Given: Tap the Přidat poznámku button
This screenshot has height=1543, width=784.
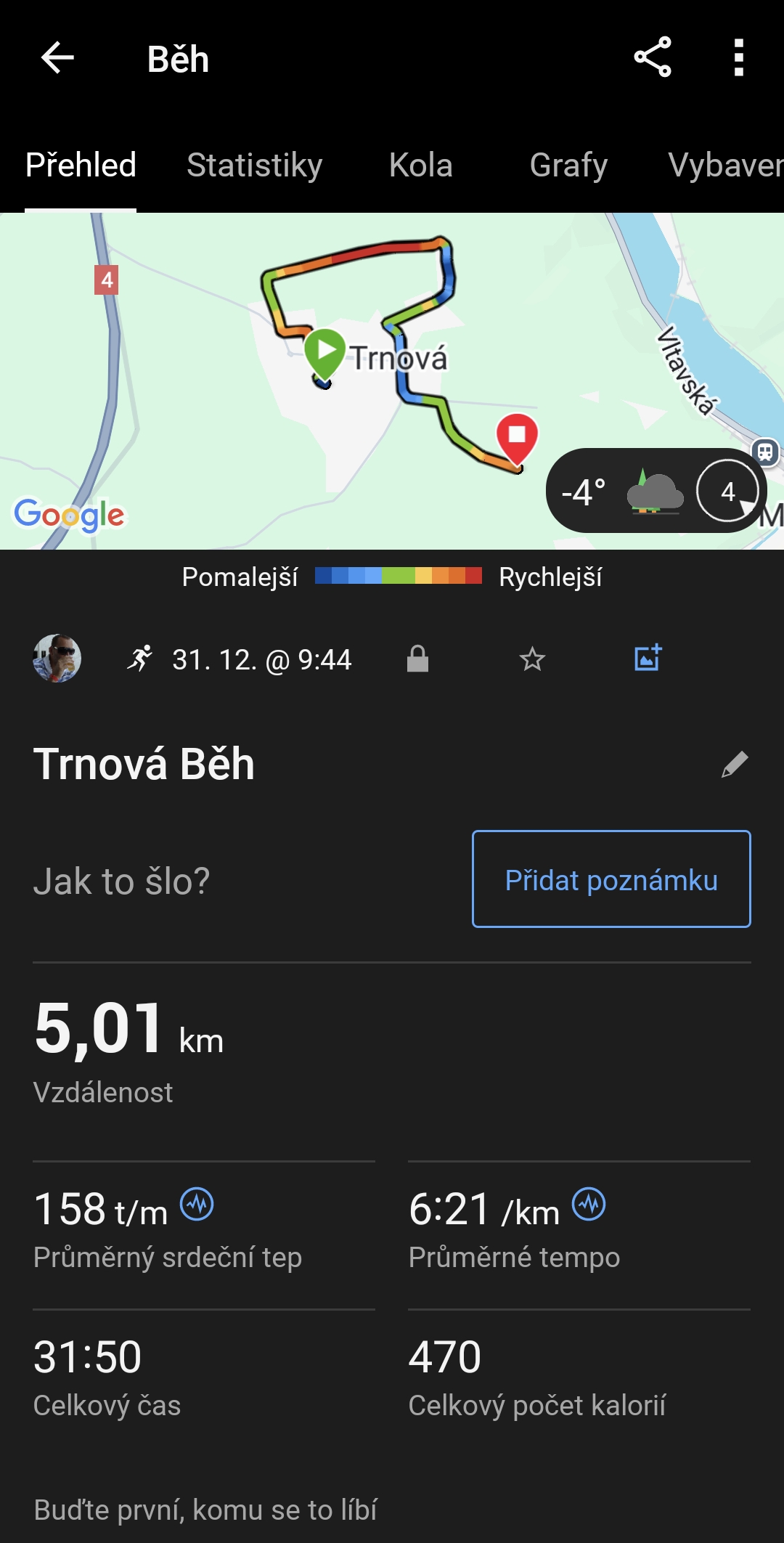Looking at the screenshot, I should [611, 879].
